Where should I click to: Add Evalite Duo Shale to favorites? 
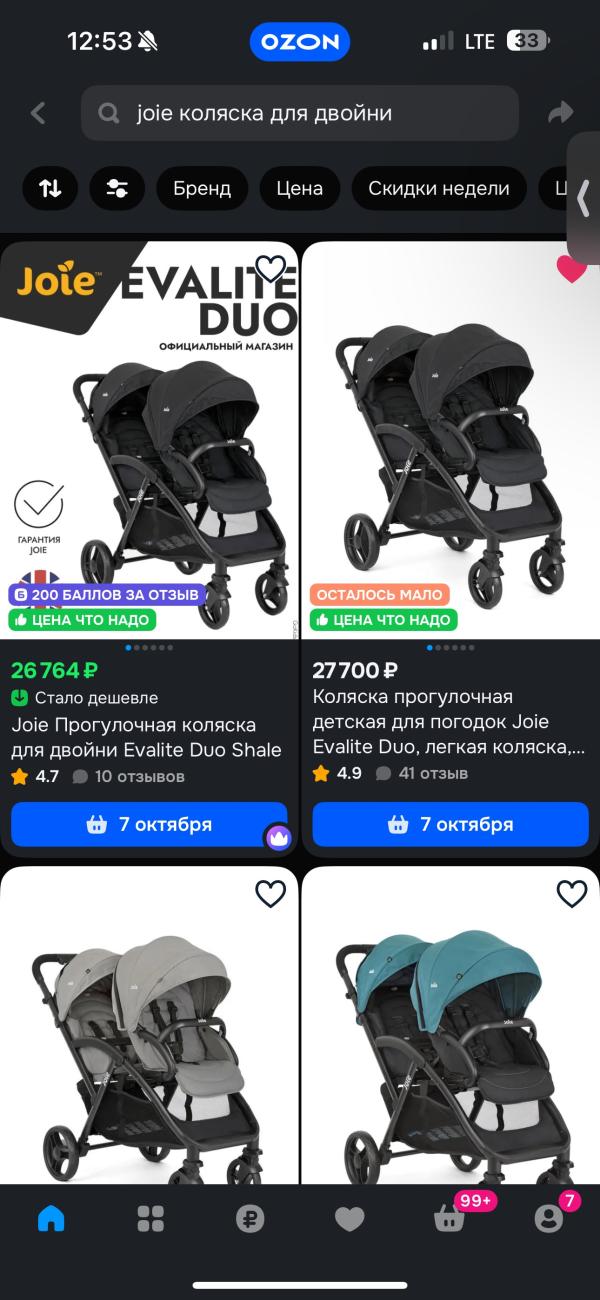point(270,268)
